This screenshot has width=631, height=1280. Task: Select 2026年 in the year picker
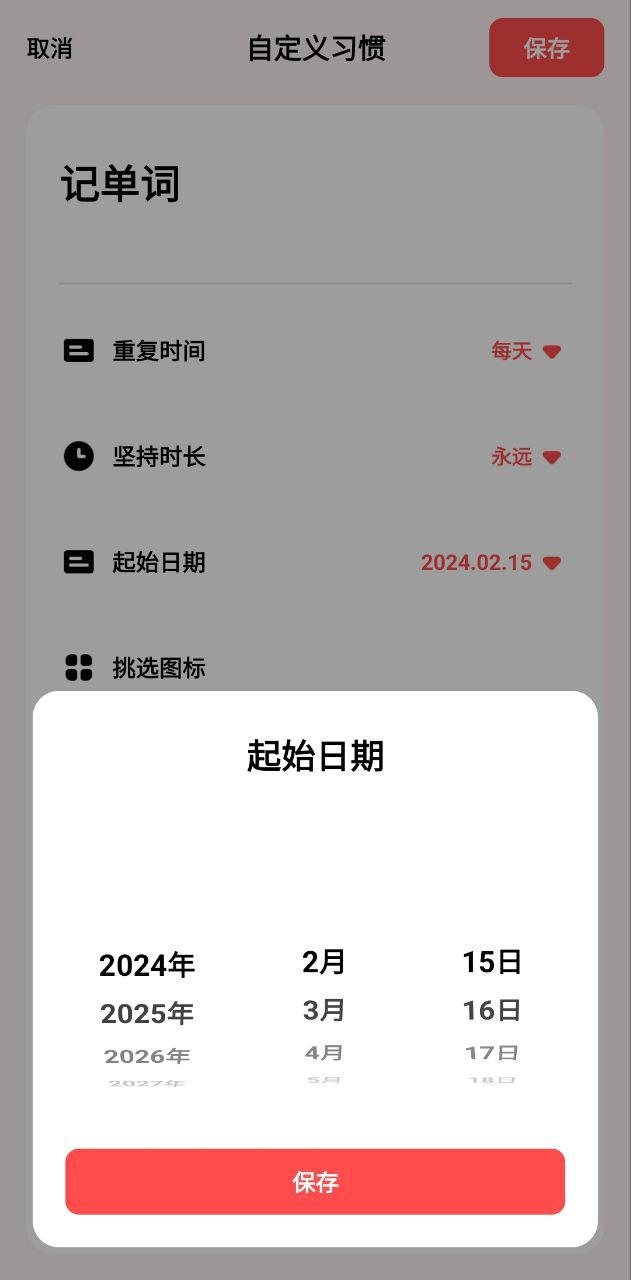point(147,1056)
